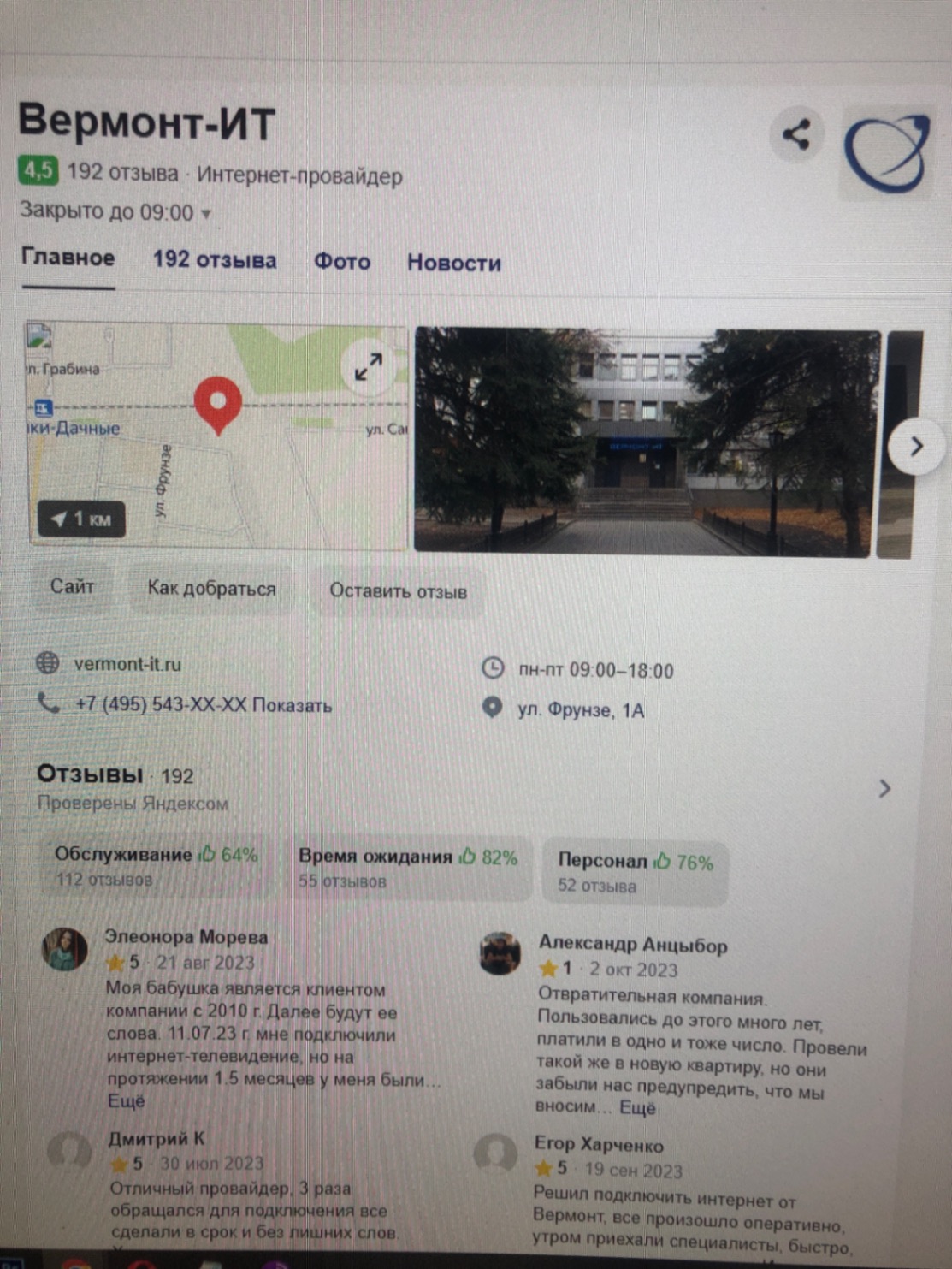This screenshot has height=1269, width=952.
Task: Open all reviews via the Отзывы arrow
Action: click(884, 788)
